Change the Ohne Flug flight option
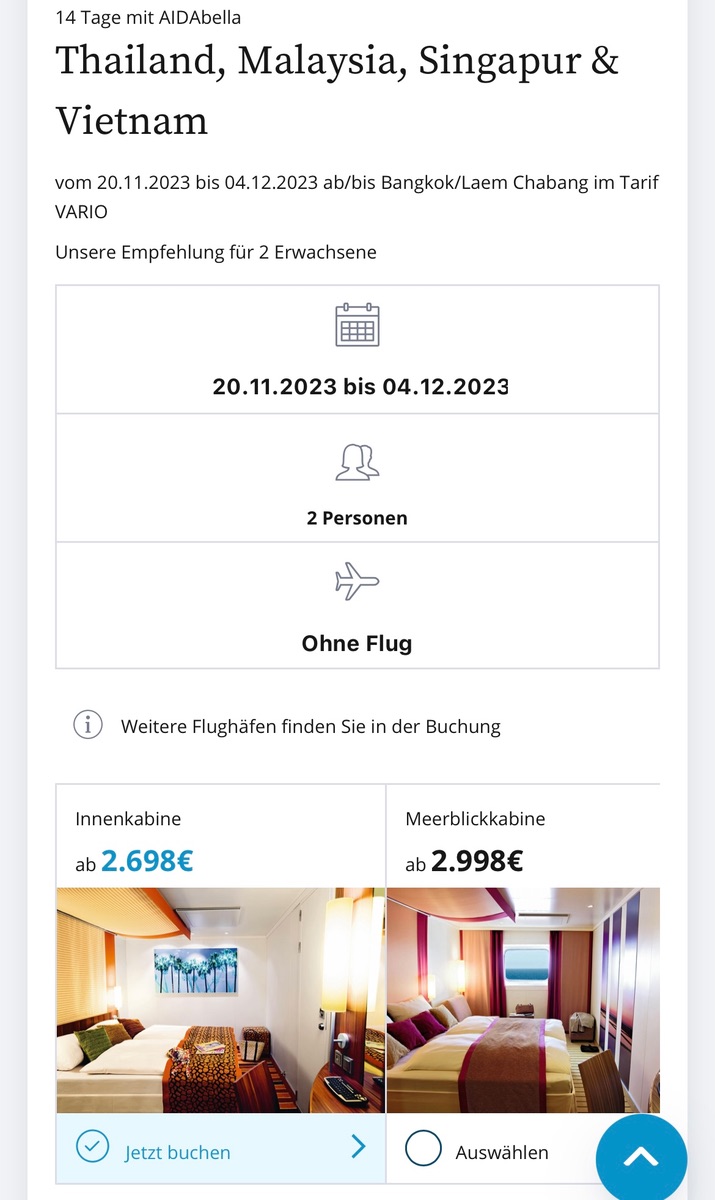715x1200 pixels. pyautogui.click(x=357, y=606)
